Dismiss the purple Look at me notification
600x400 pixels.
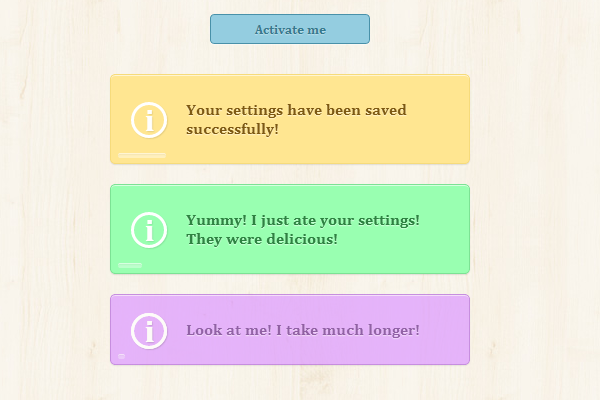coord(290,330)
